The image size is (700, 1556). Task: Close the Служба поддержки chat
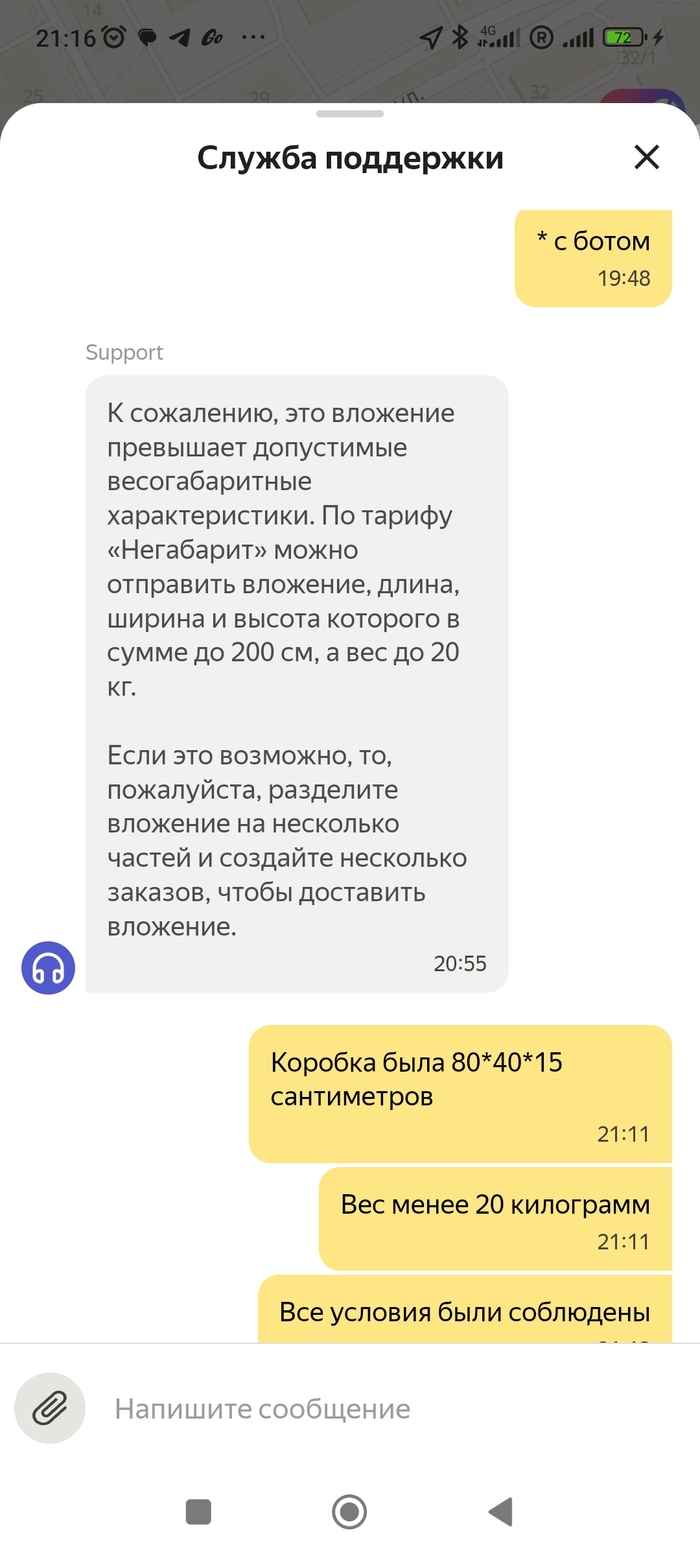(647, 157)
